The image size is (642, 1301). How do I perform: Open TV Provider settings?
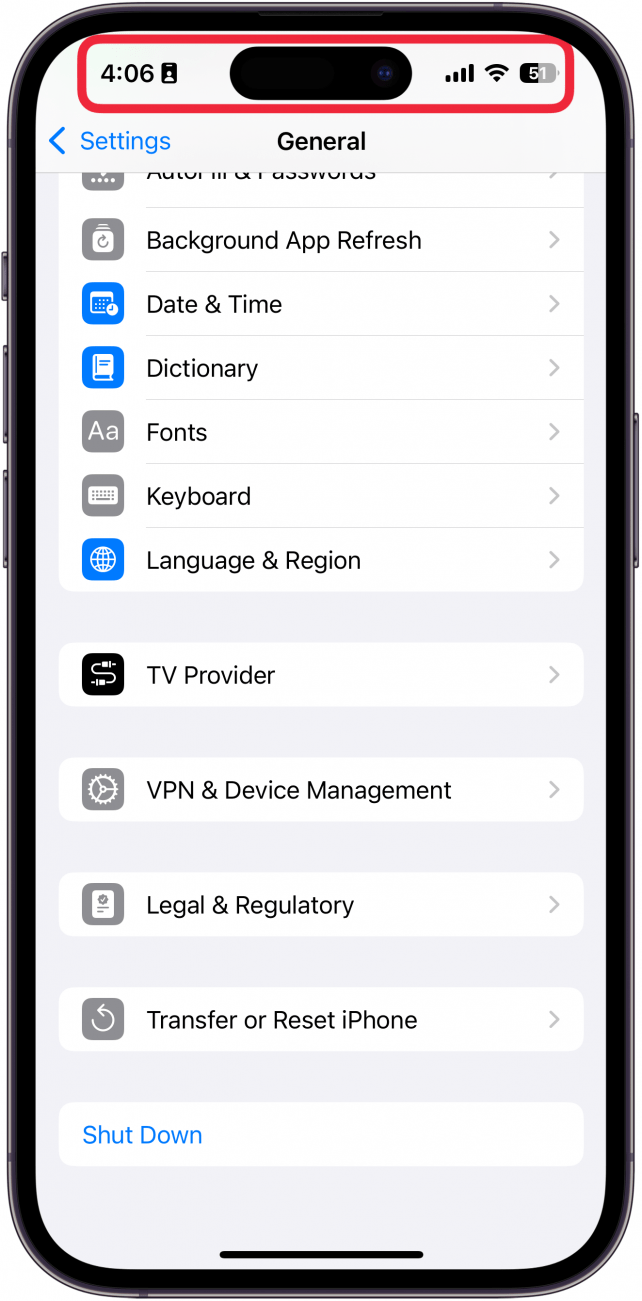pyautogui.click(x=320, y=675)
